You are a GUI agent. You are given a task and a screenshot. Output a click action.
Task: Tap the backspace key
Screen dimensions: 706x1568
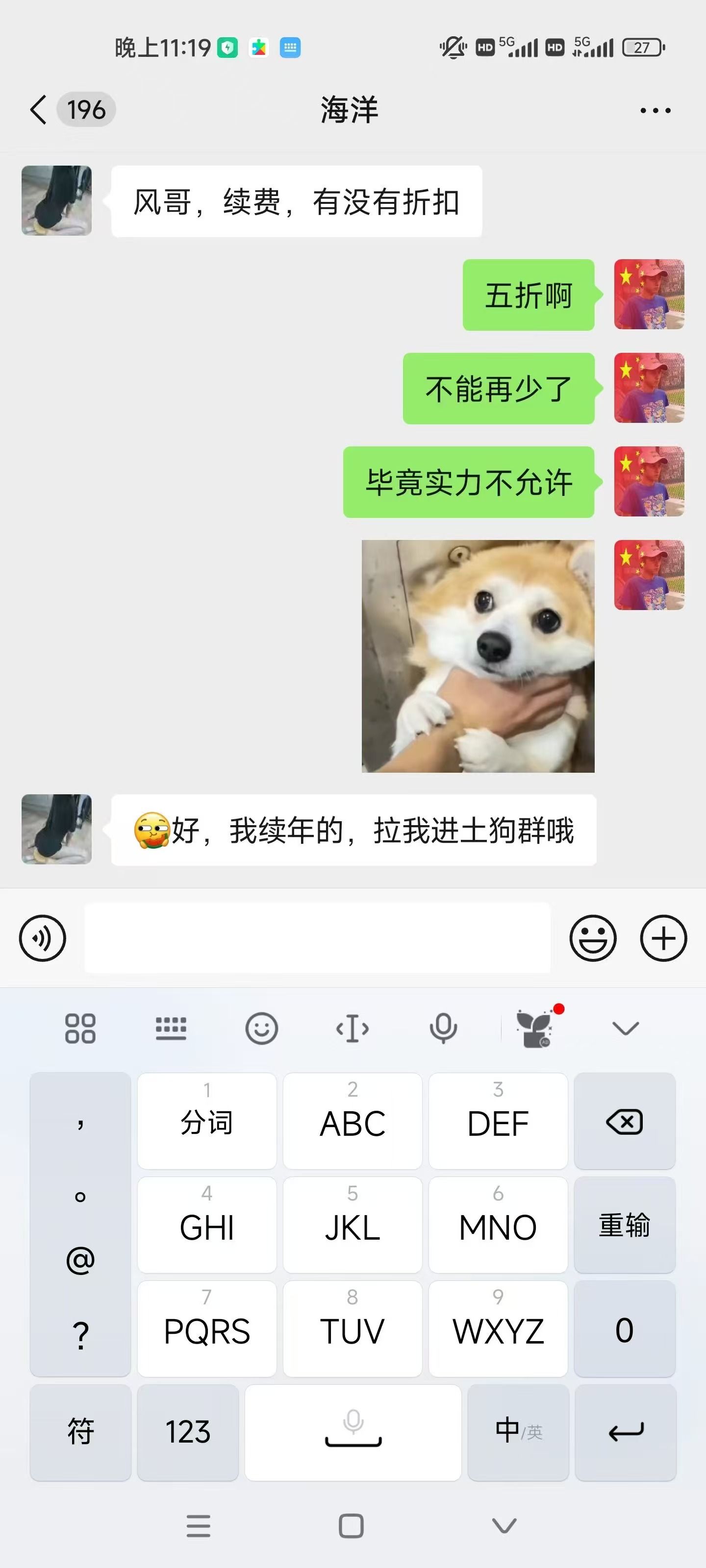click(625, 1121)
